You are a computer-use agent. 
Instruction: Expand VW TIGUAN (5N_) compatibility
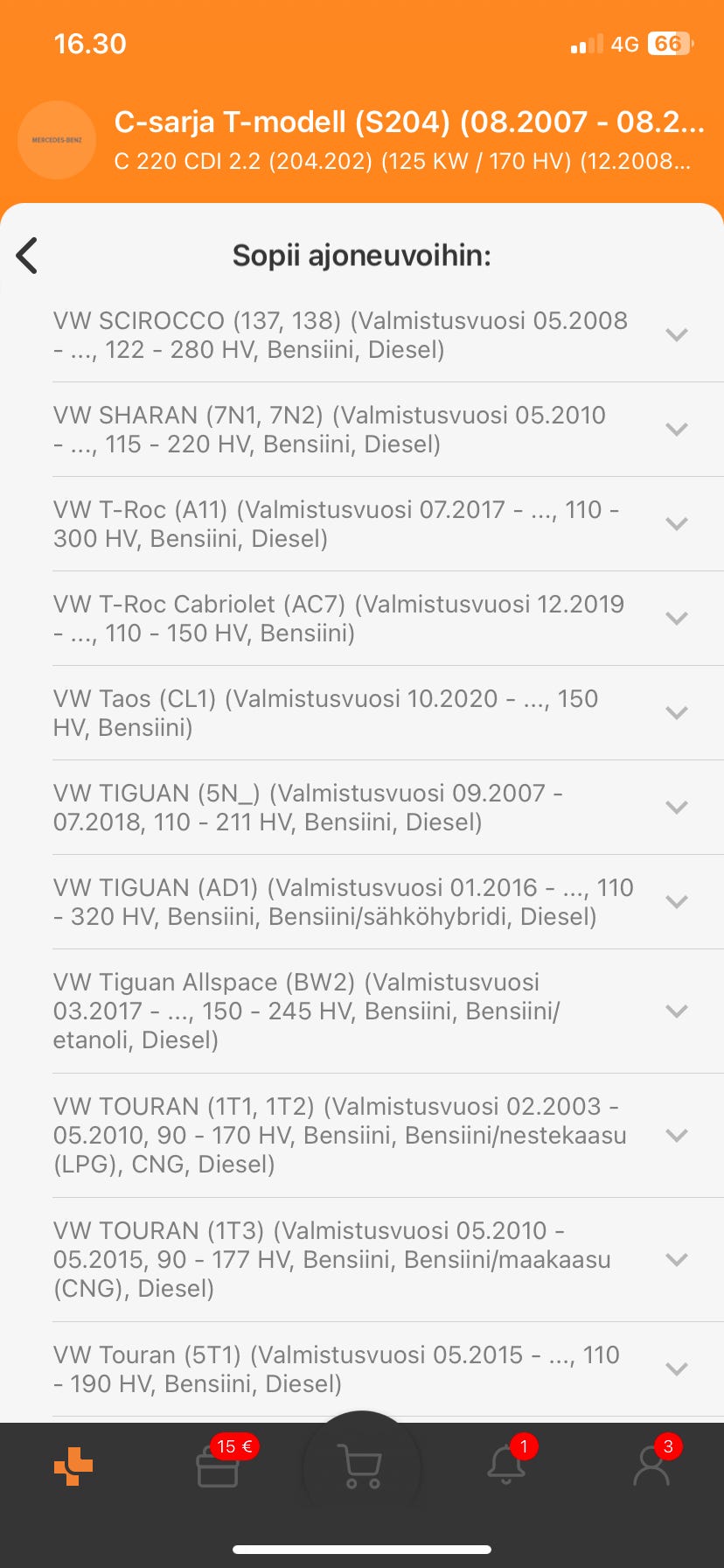[676, 808]
